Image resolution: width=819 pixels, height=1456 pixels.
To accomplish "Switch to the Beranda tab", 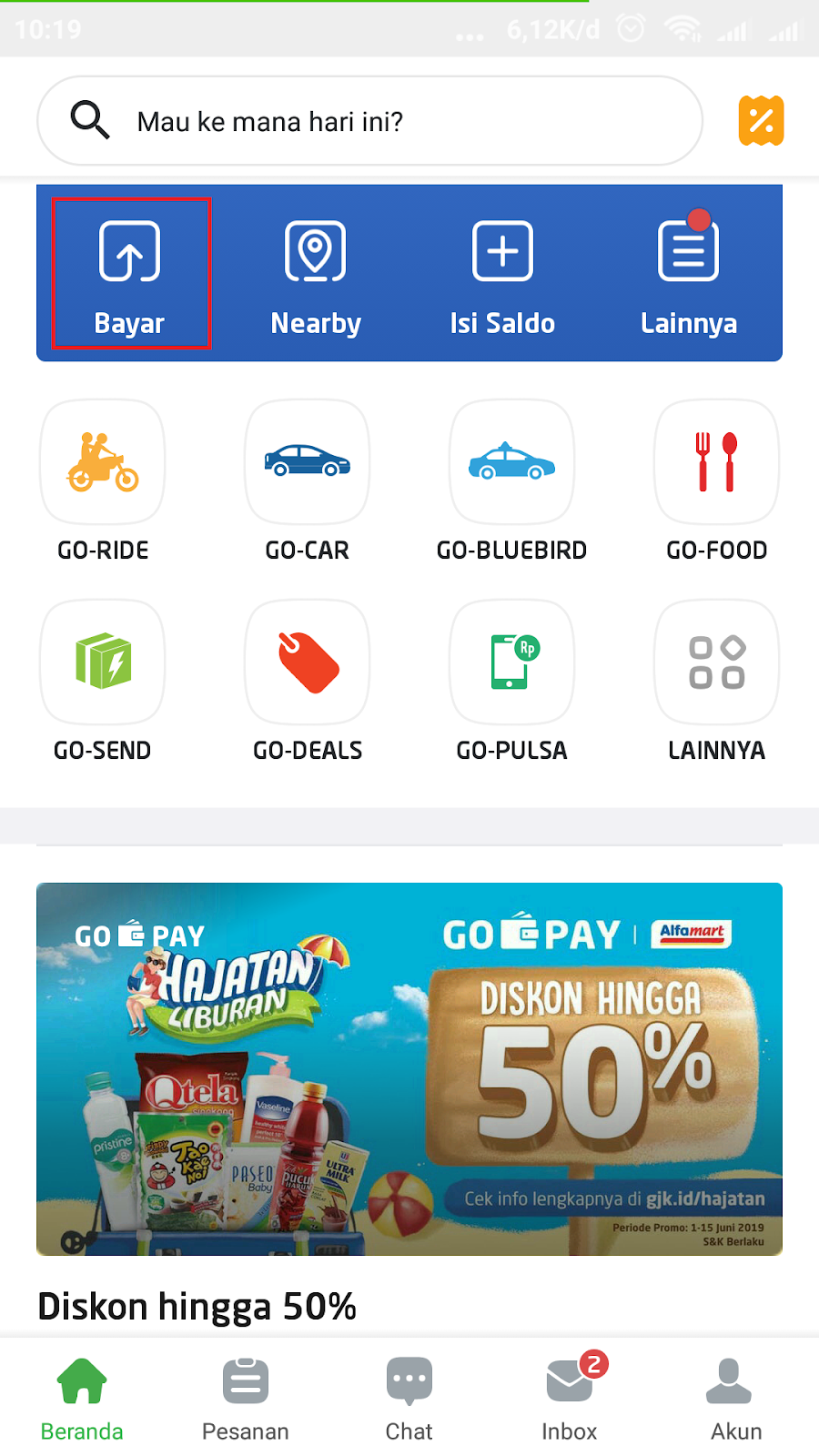I will [x=82, y=1399].
